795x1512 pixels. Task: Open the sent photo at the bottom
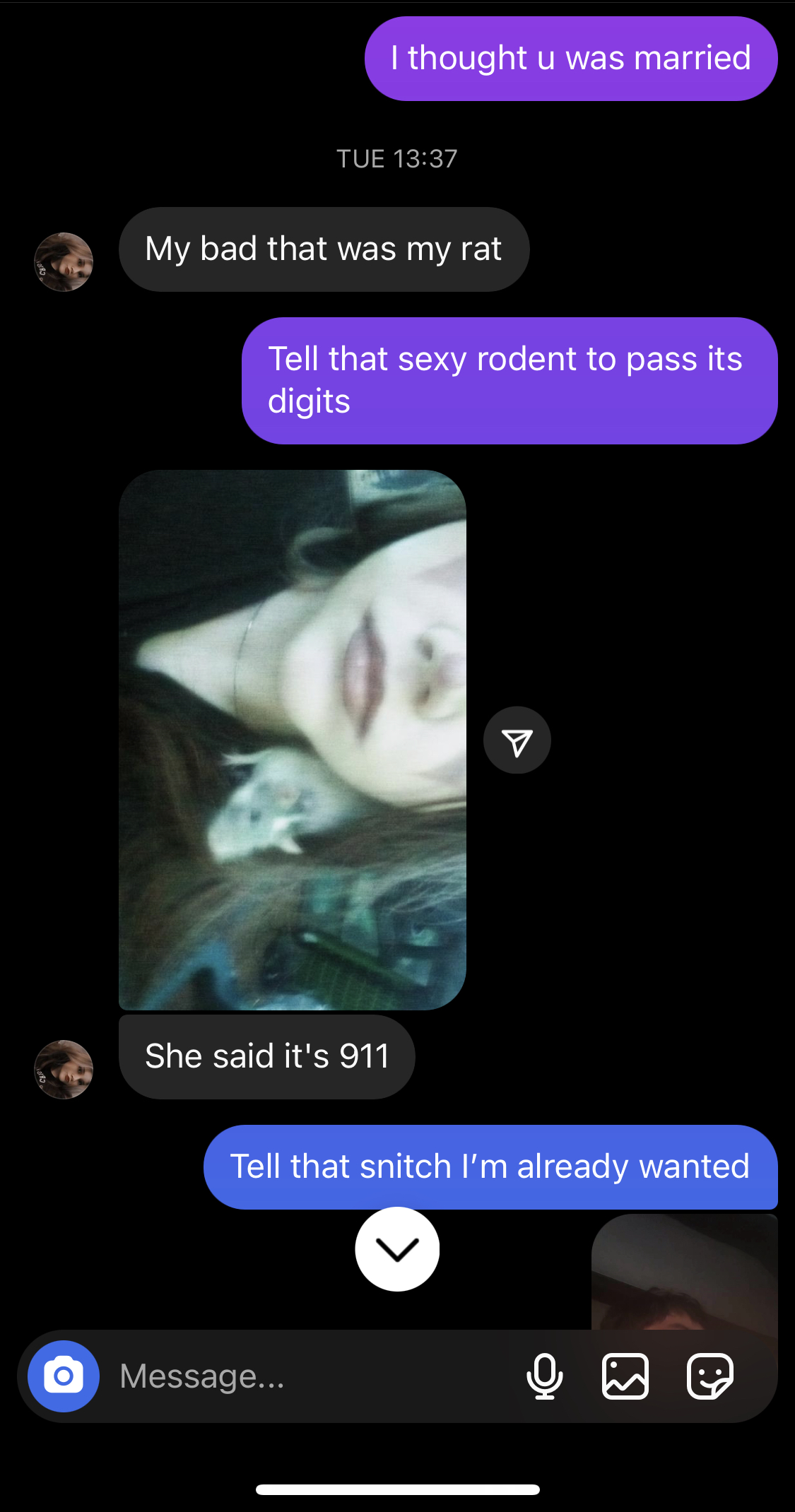tap(684, 1272)
